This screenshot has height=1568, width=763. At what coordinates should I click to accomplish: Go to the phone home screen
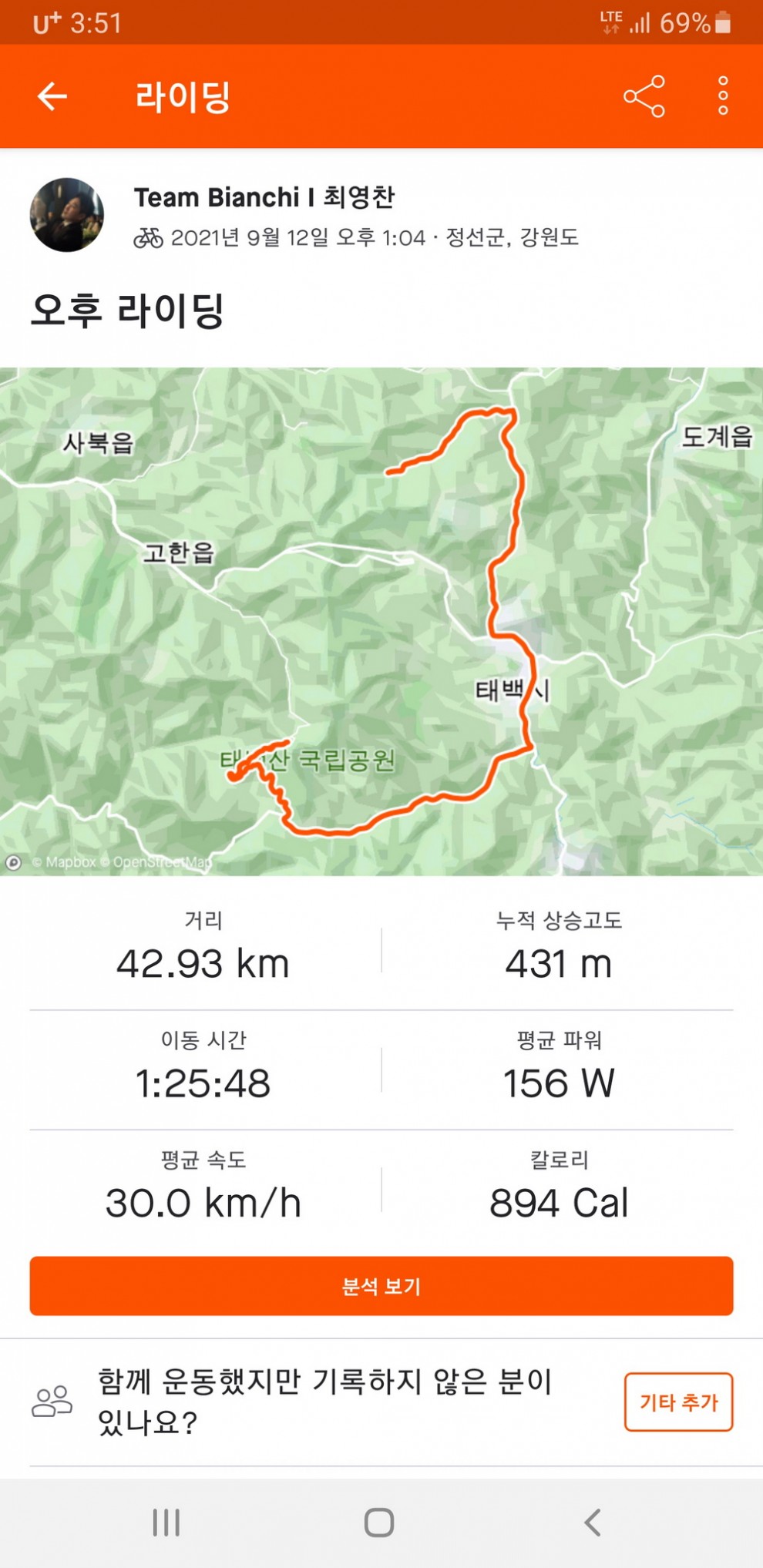(379, 1522)
